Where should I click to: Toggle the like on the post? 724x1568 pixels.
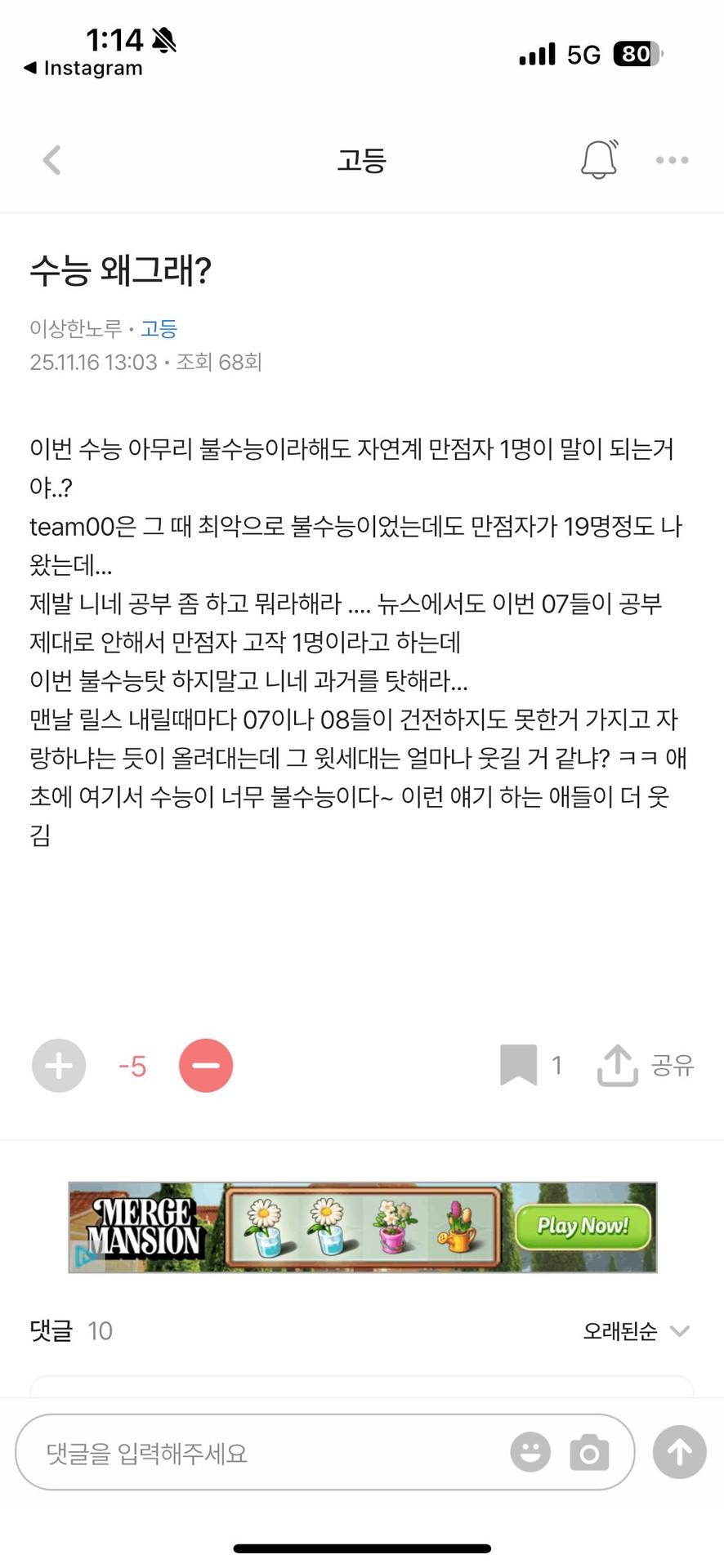pos(58,1065)
